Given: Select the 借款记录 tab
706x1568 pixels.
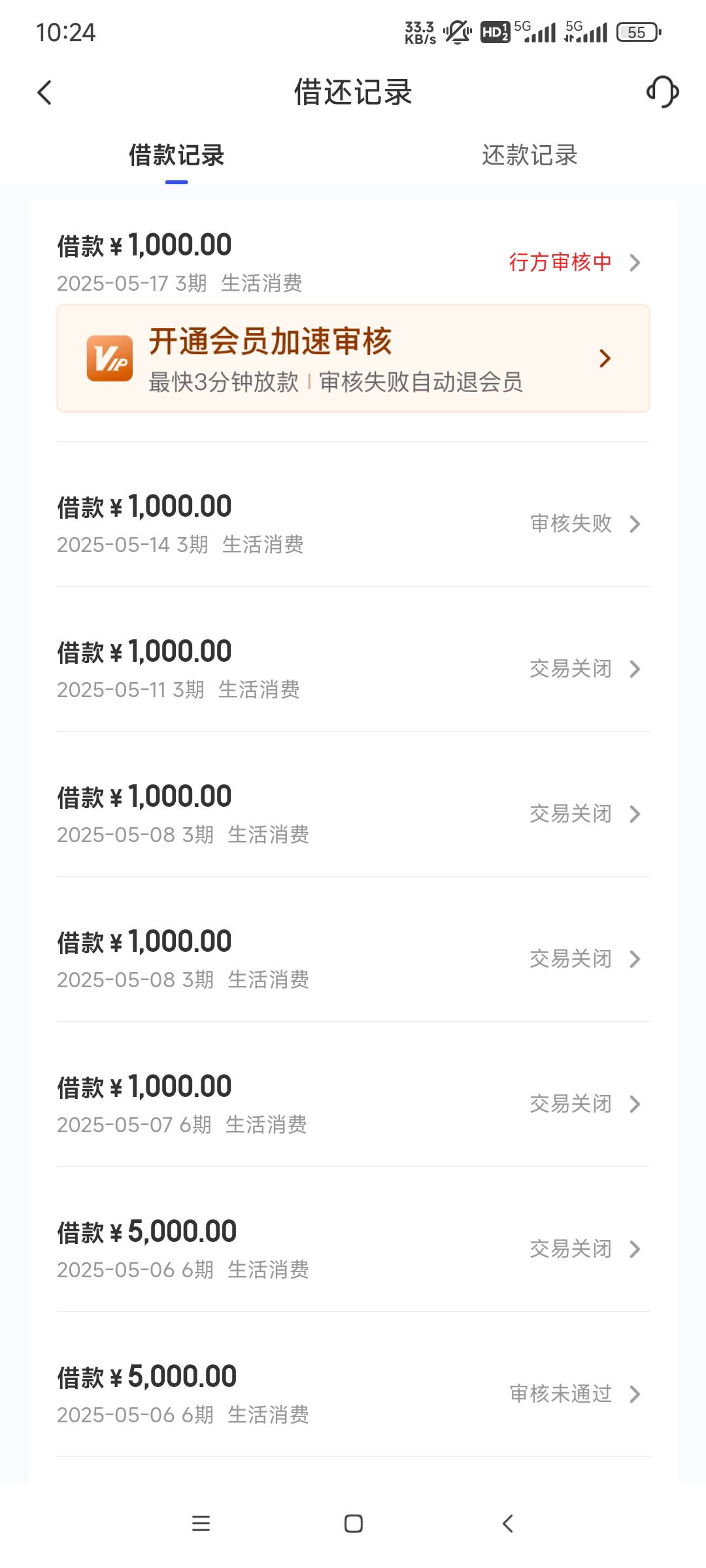Looking at the screenshot, I should pyautogui.click(x=176, y=155).
